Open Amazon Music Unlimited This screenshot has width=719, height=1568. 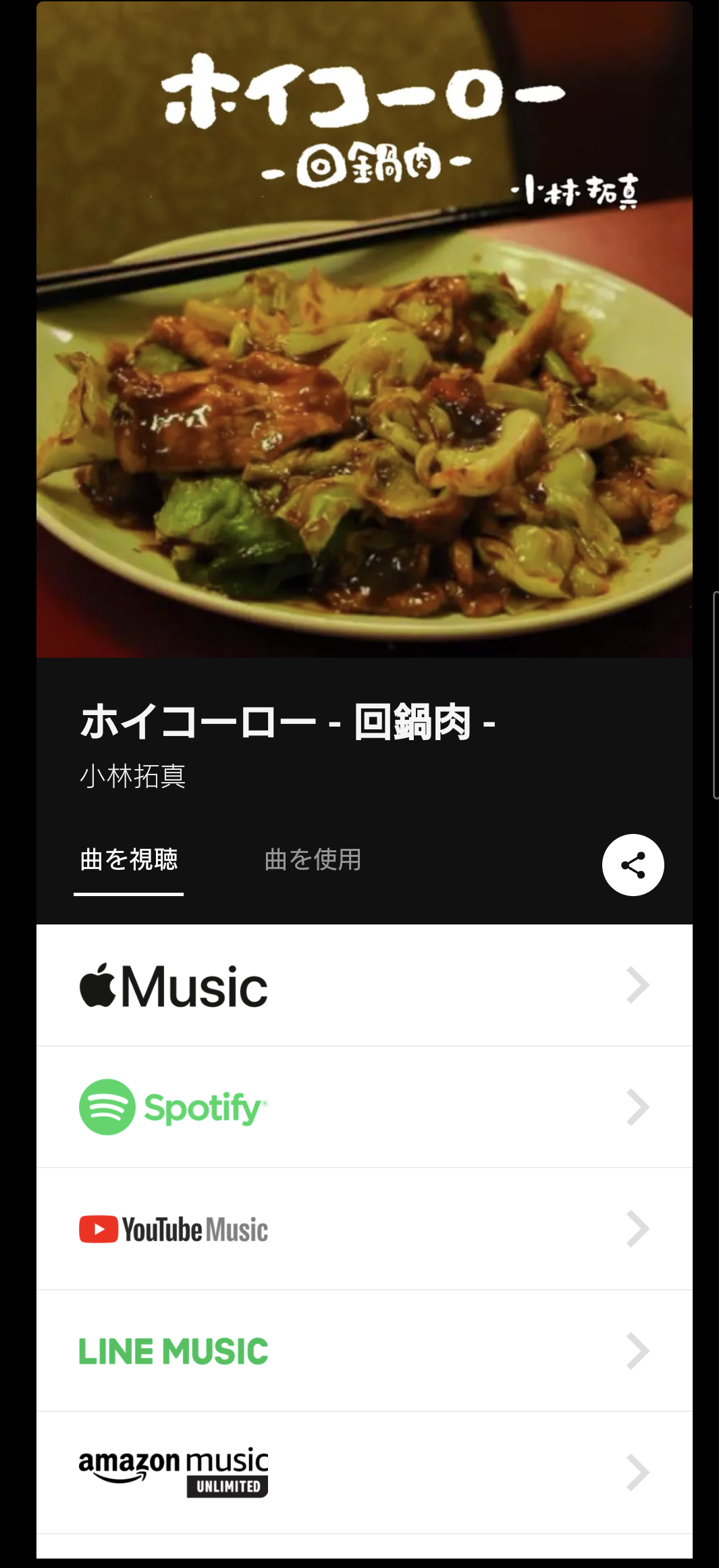click(x=365, y=1472)
